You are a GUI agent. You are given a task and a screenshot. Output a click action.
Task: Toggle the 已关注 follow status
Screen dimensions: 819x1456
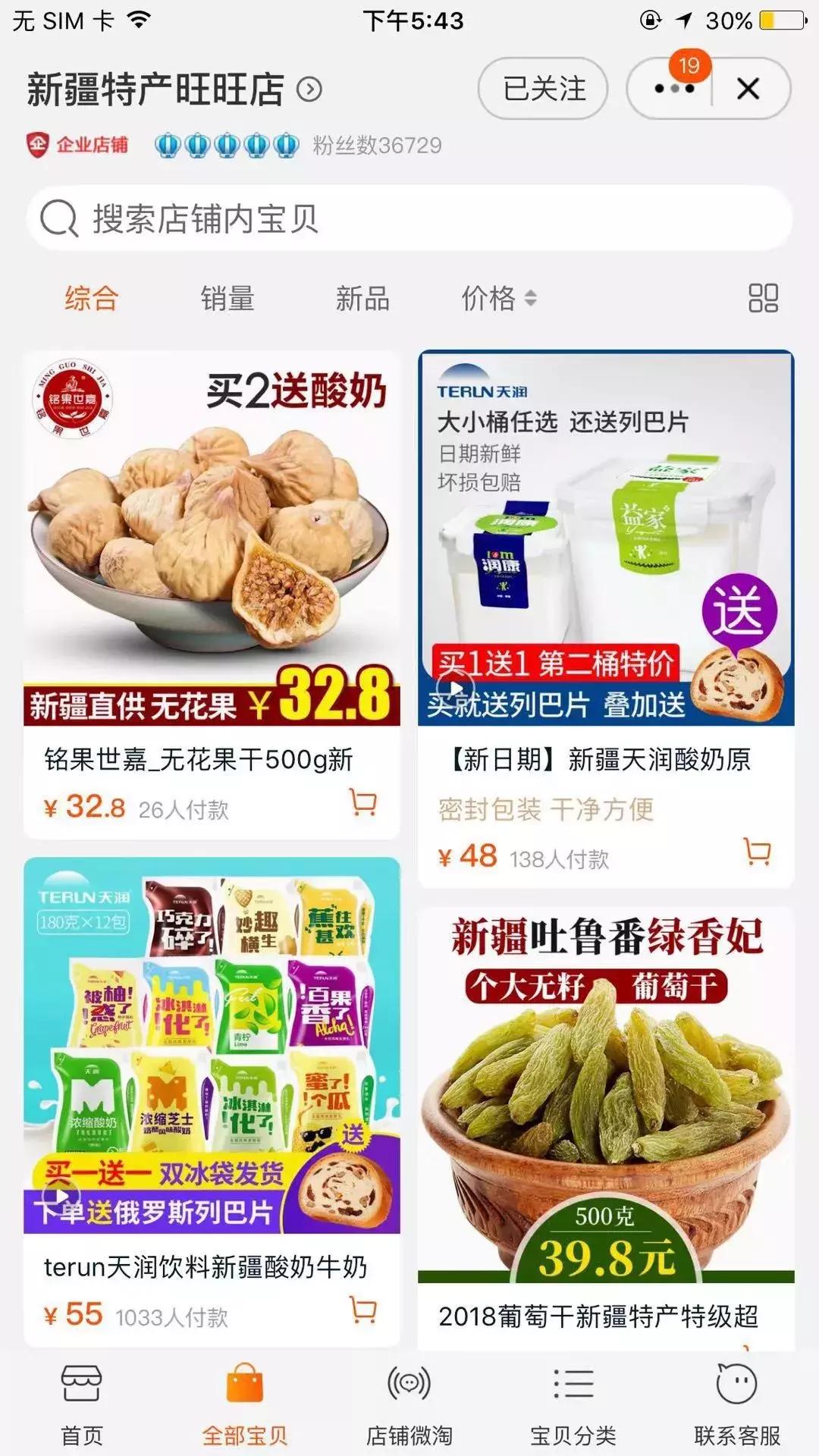tap(541, 89)
